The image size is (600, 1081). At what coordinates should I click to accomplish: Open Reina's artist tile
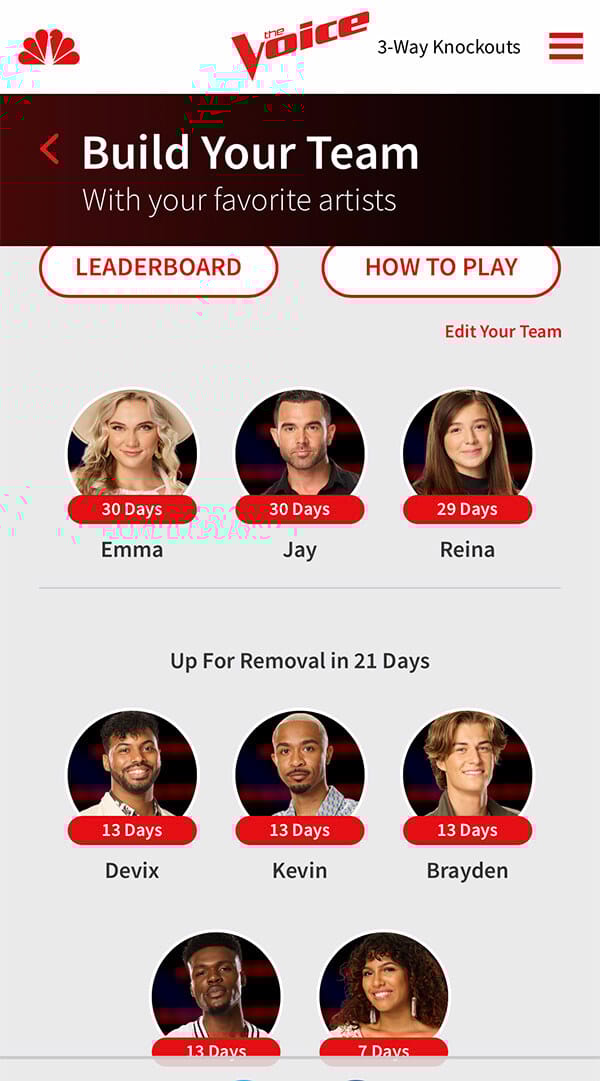[x=467, y=454]
